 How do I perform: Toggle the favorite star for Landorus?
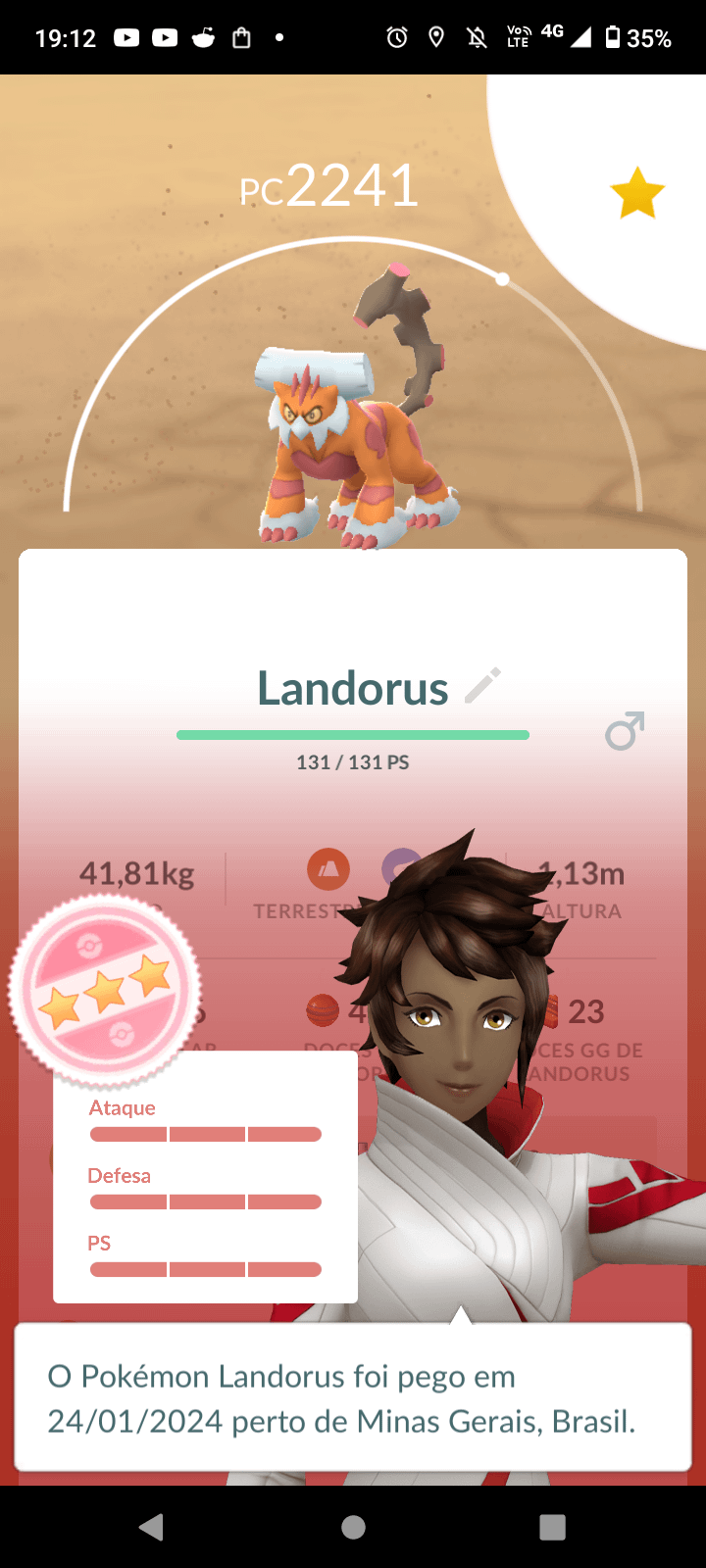(x=637, y=193)
